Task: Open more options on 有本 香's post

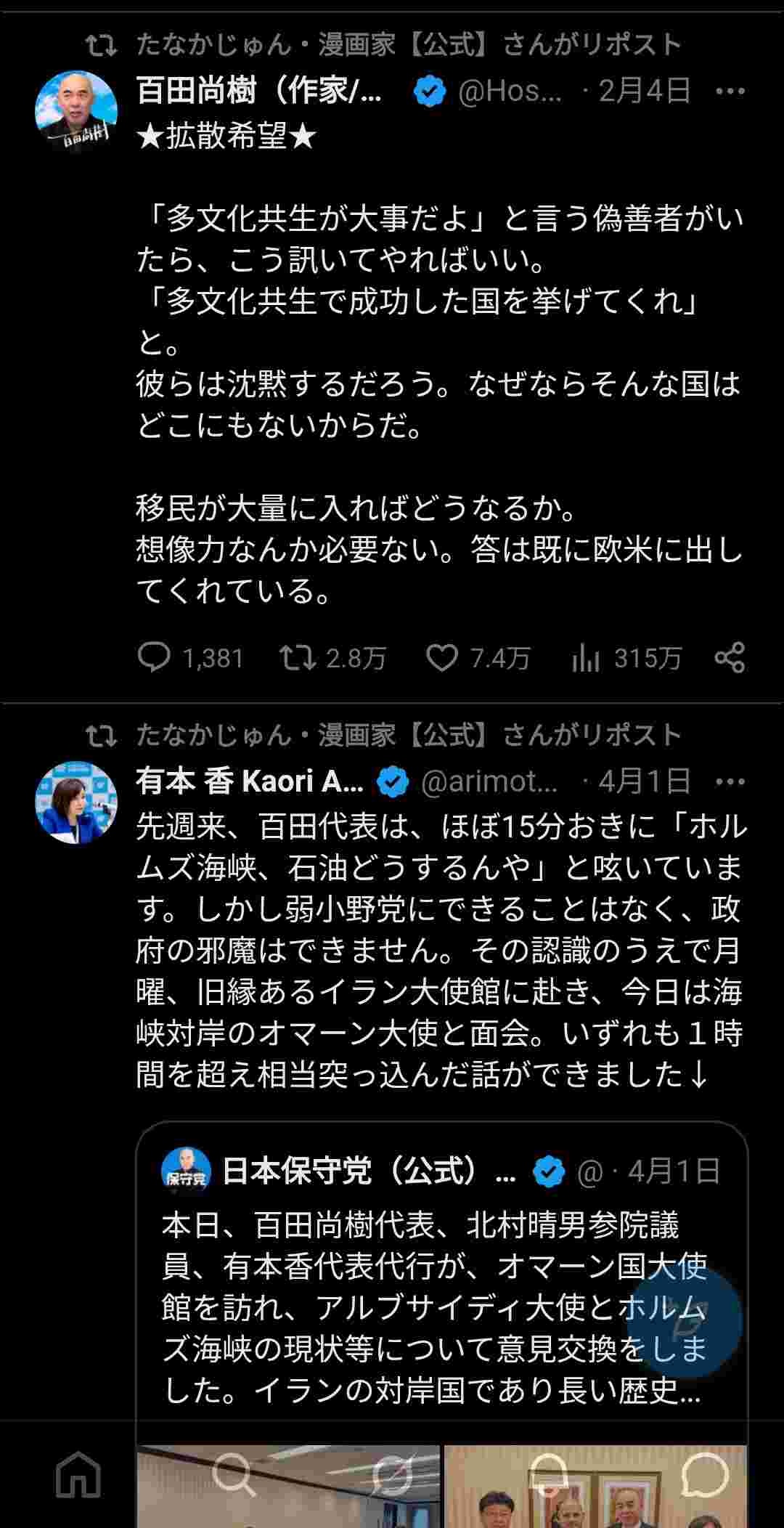Action: [x=730, y=781]
